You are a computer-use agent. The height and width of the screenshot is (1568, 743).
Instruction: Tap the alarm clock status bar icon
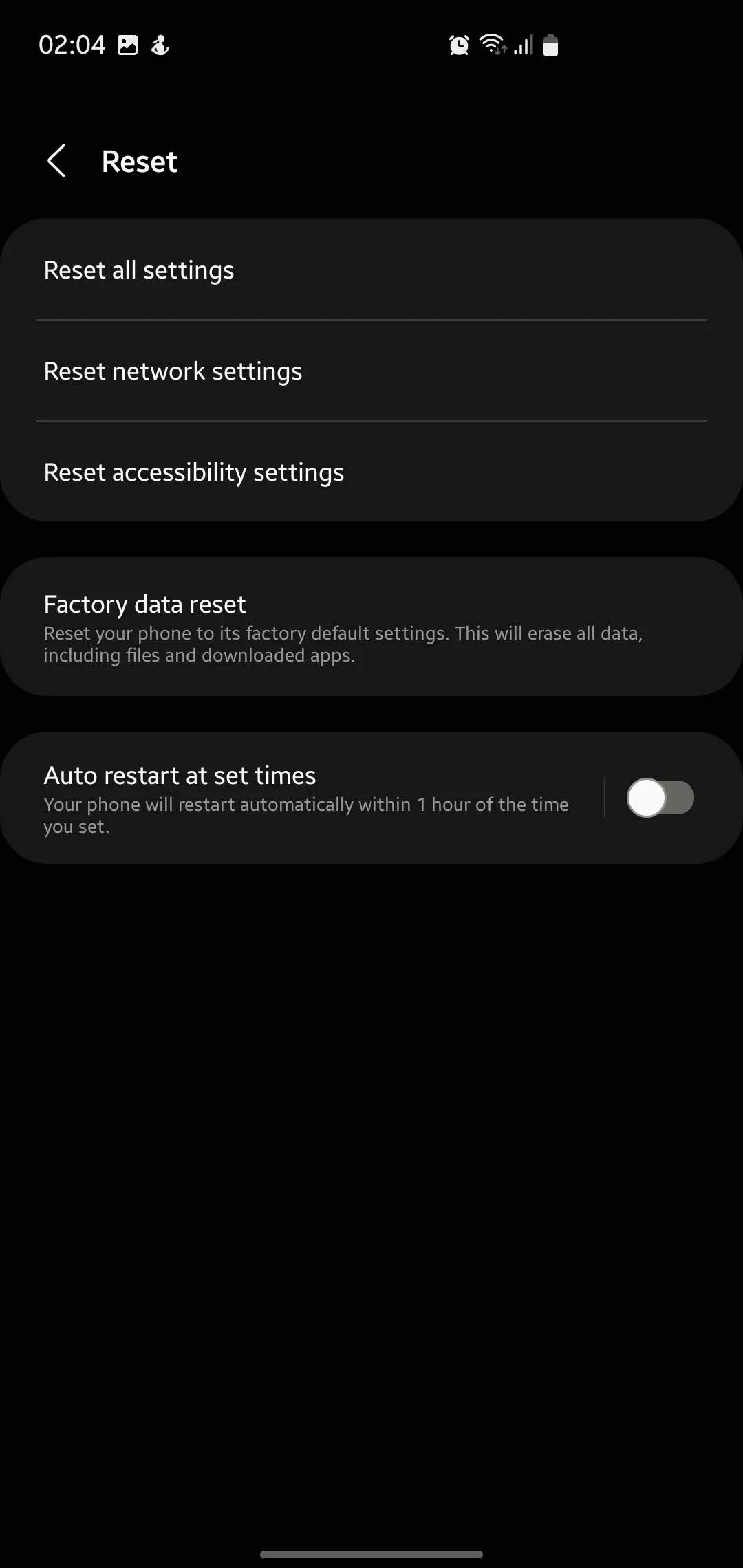click(x=457, y=45)
